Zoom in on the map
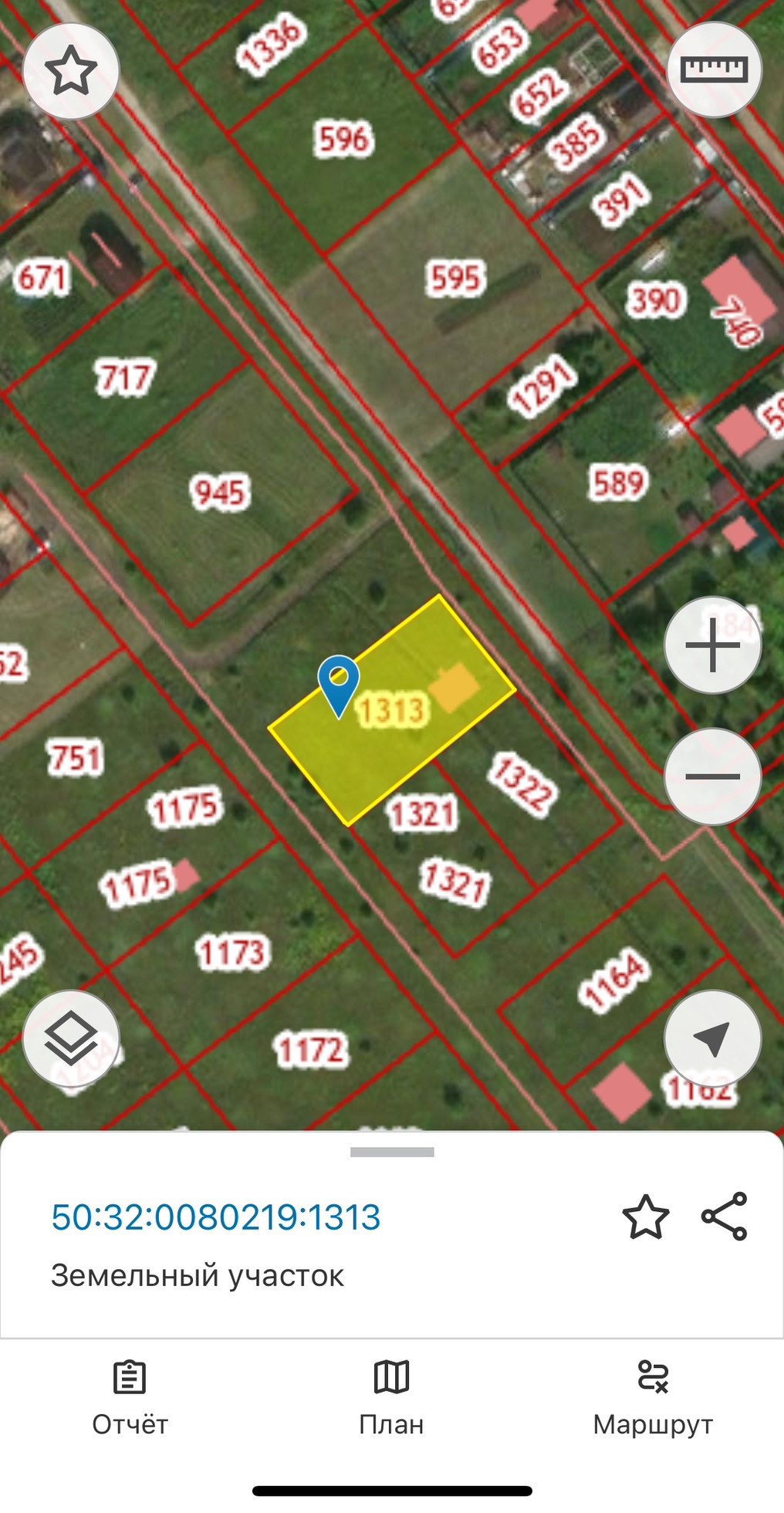784x1513 pixels. (x=712, y=645)
